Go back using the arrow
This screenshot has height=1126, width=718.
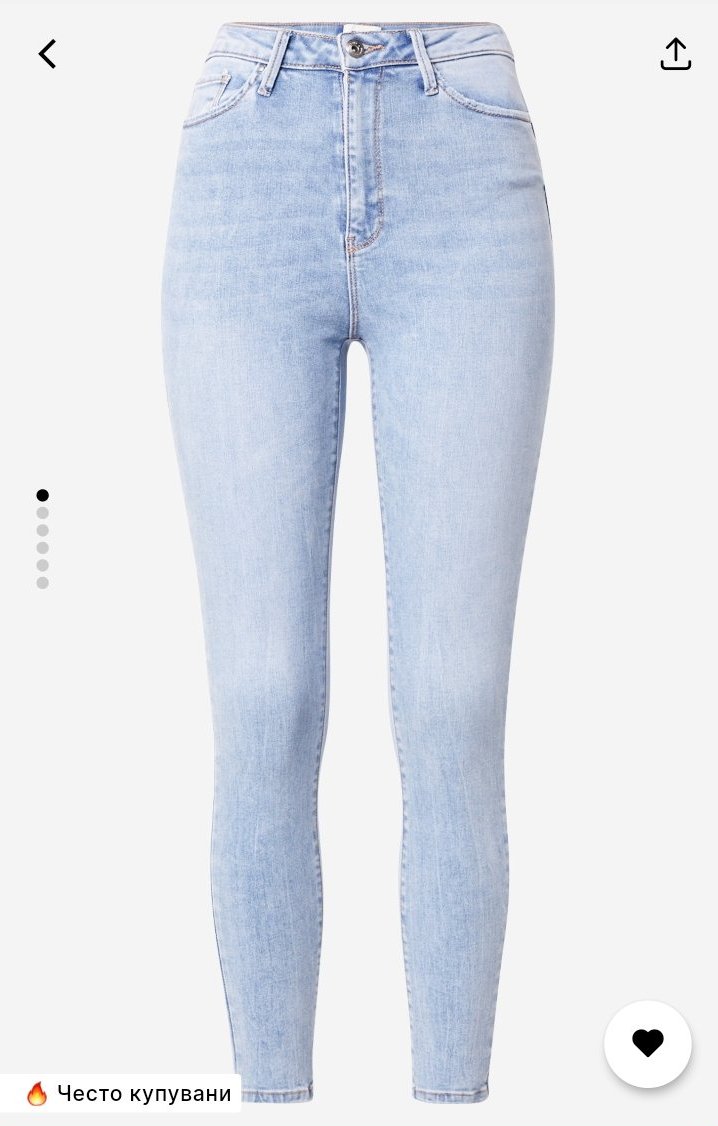(47, 54)
